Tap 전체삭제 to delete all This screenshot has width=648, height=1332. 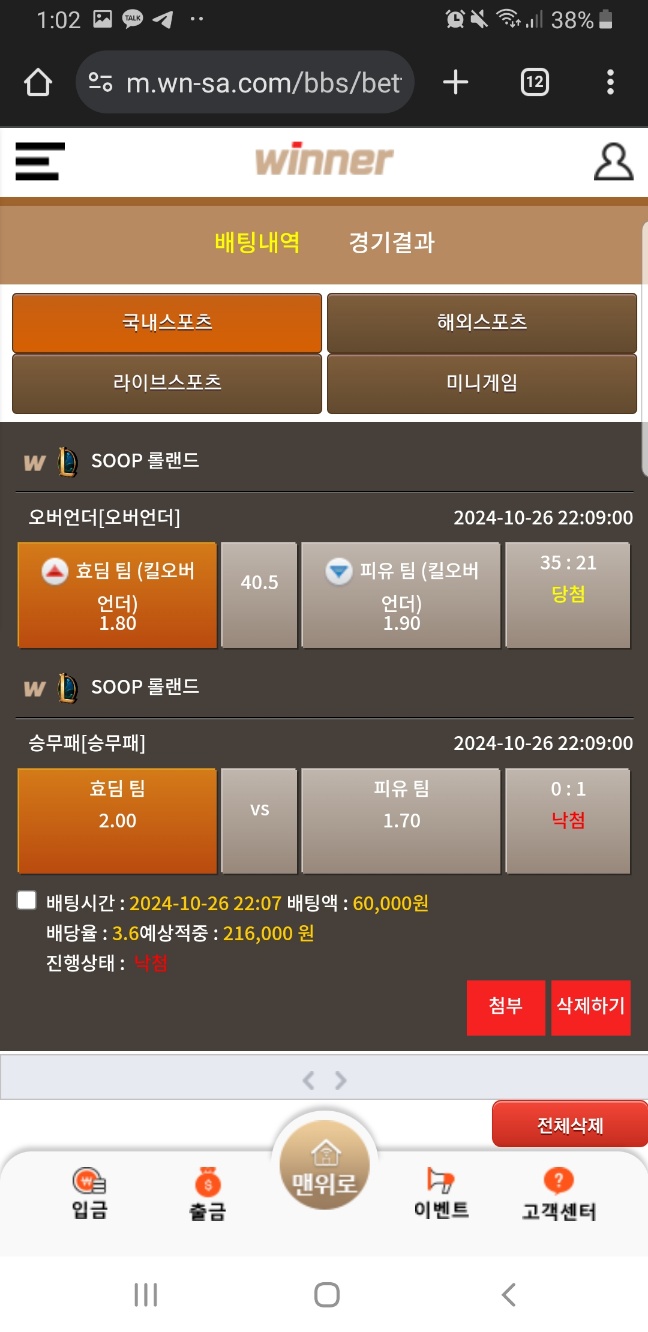pos(569,1125)
